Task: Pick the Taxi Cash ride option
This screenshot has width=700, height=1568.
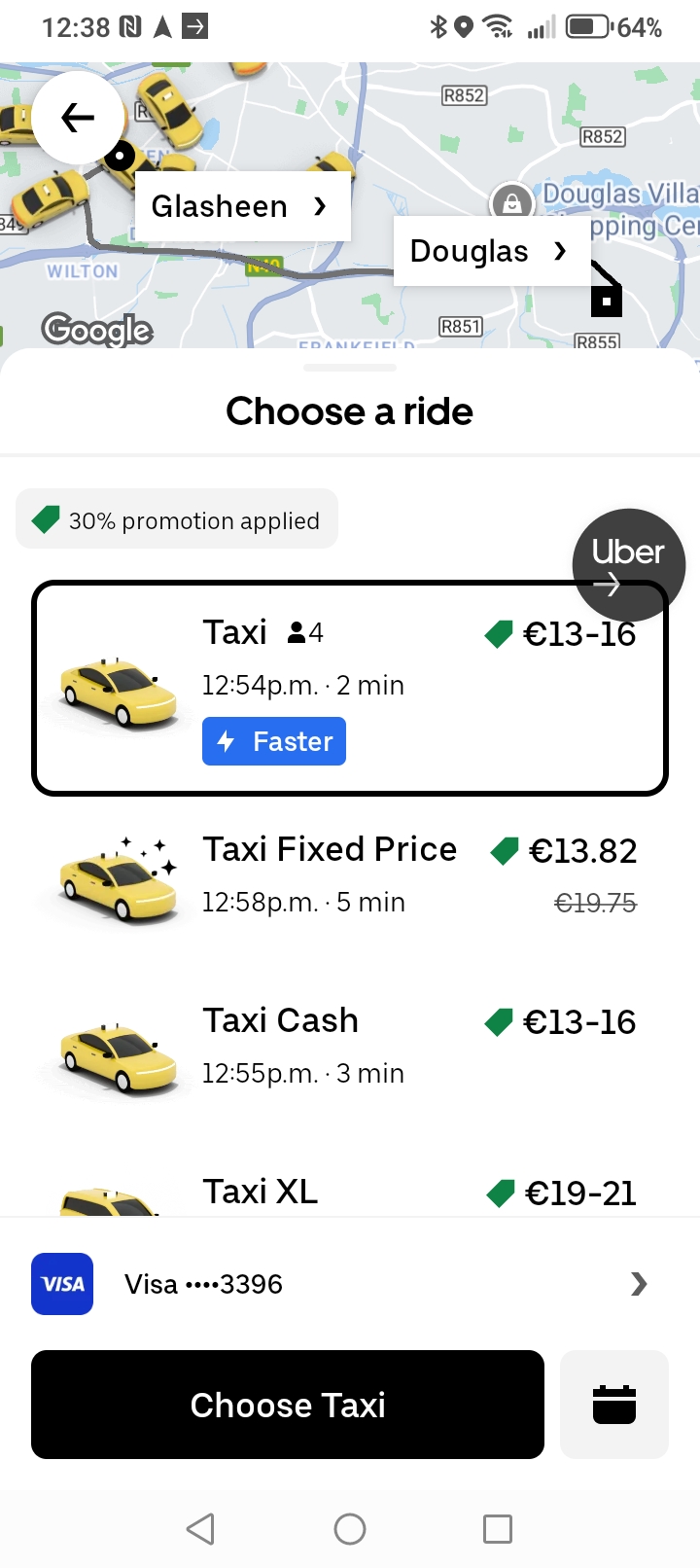Action: tap(350, 1049)
